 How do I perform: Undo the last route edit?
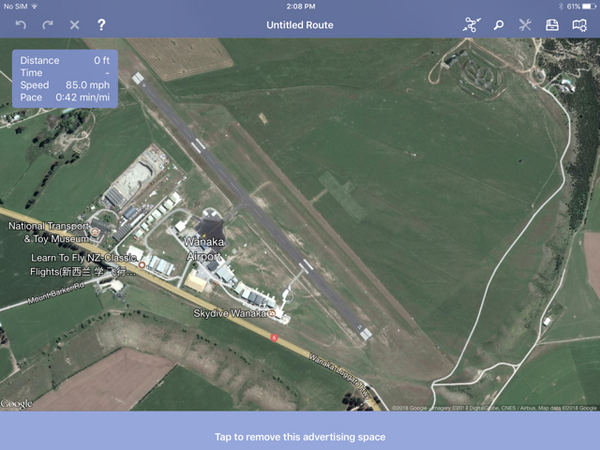tap(20, 24)
